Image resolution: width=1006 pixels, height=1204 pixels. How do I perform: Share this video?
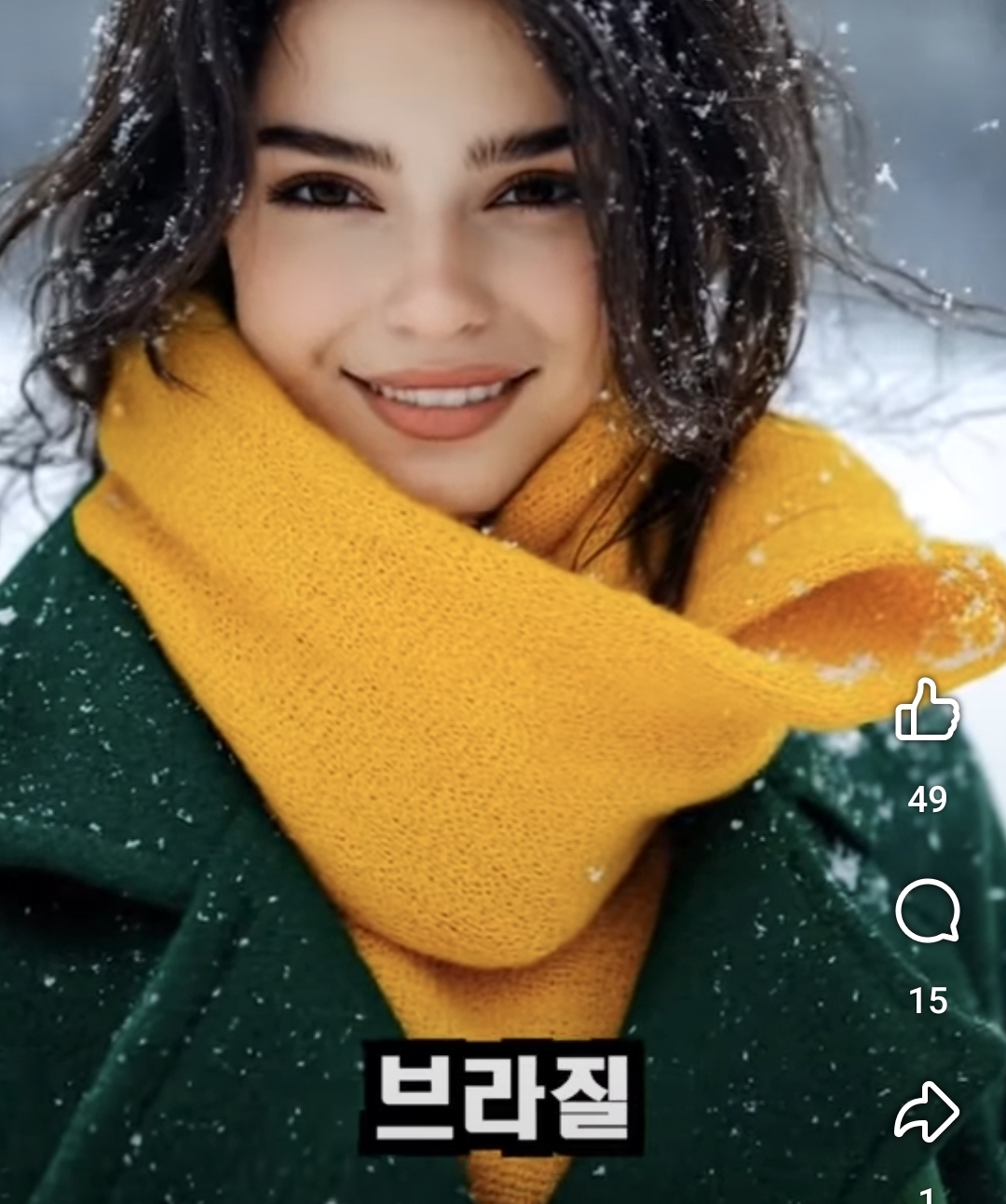click(927, 1112)
